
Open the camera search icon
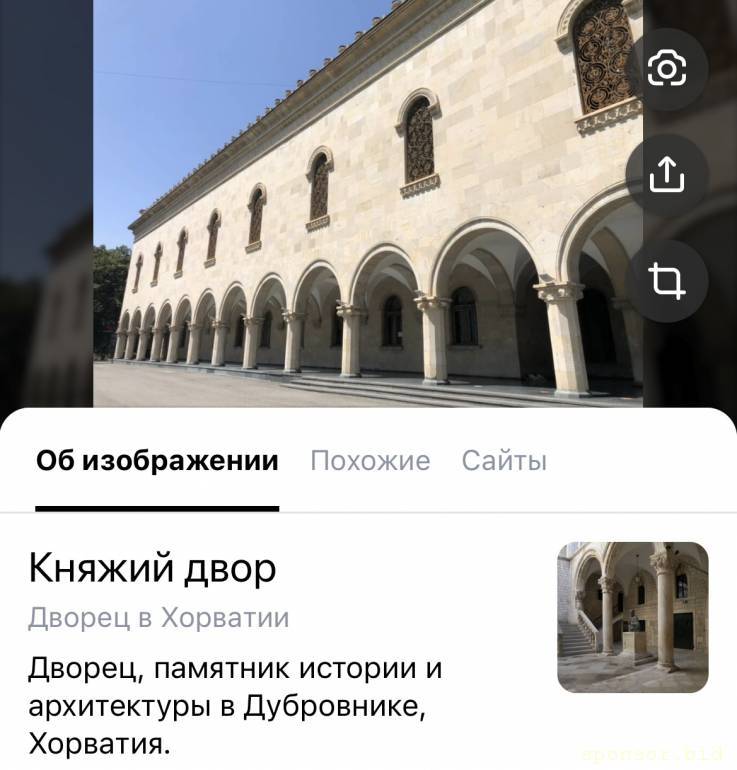667,70
